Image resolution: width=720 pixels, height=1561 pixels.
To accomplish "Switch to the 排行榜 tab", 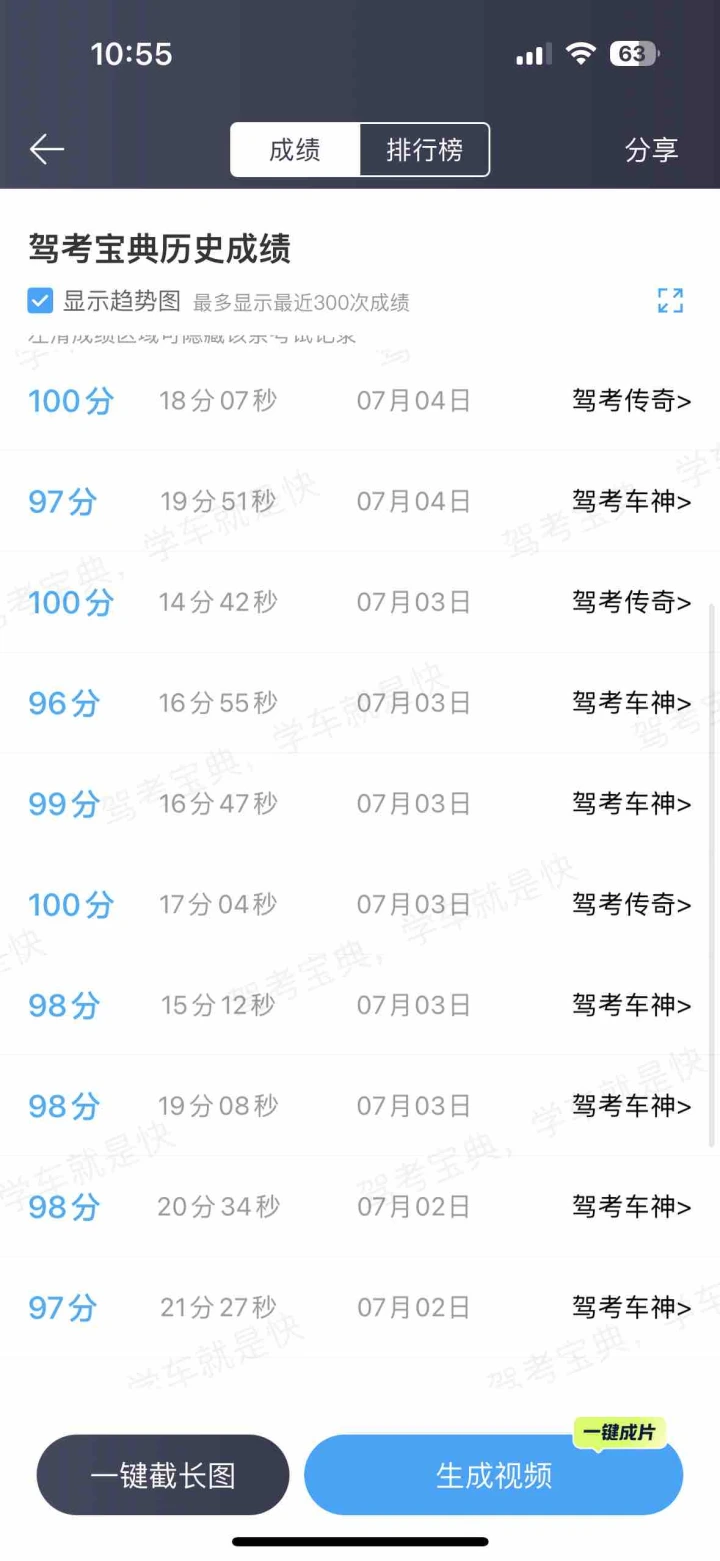I will pos(424,150).
